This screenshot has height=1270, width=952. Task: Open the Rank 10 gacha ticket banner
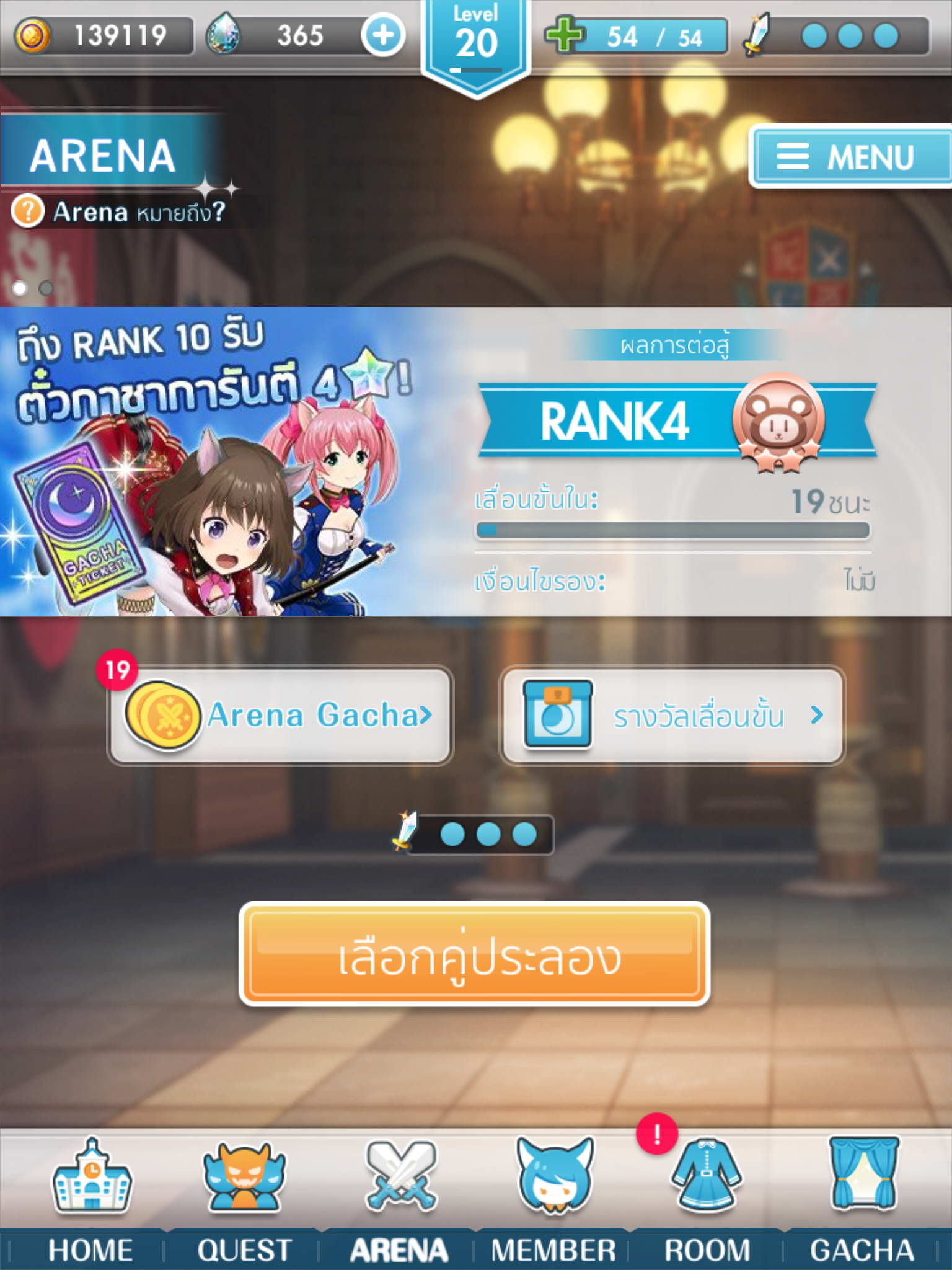[x=211, y=462]
